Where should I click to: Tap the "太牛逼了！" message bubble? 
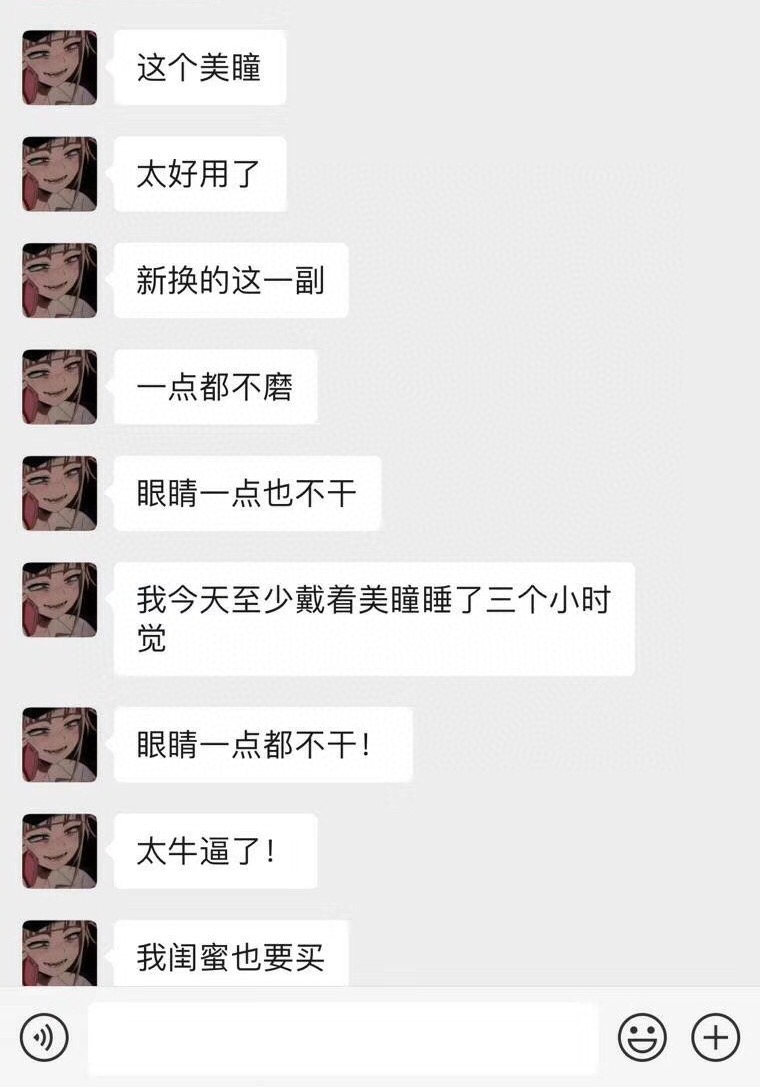[x=215, y=851]
